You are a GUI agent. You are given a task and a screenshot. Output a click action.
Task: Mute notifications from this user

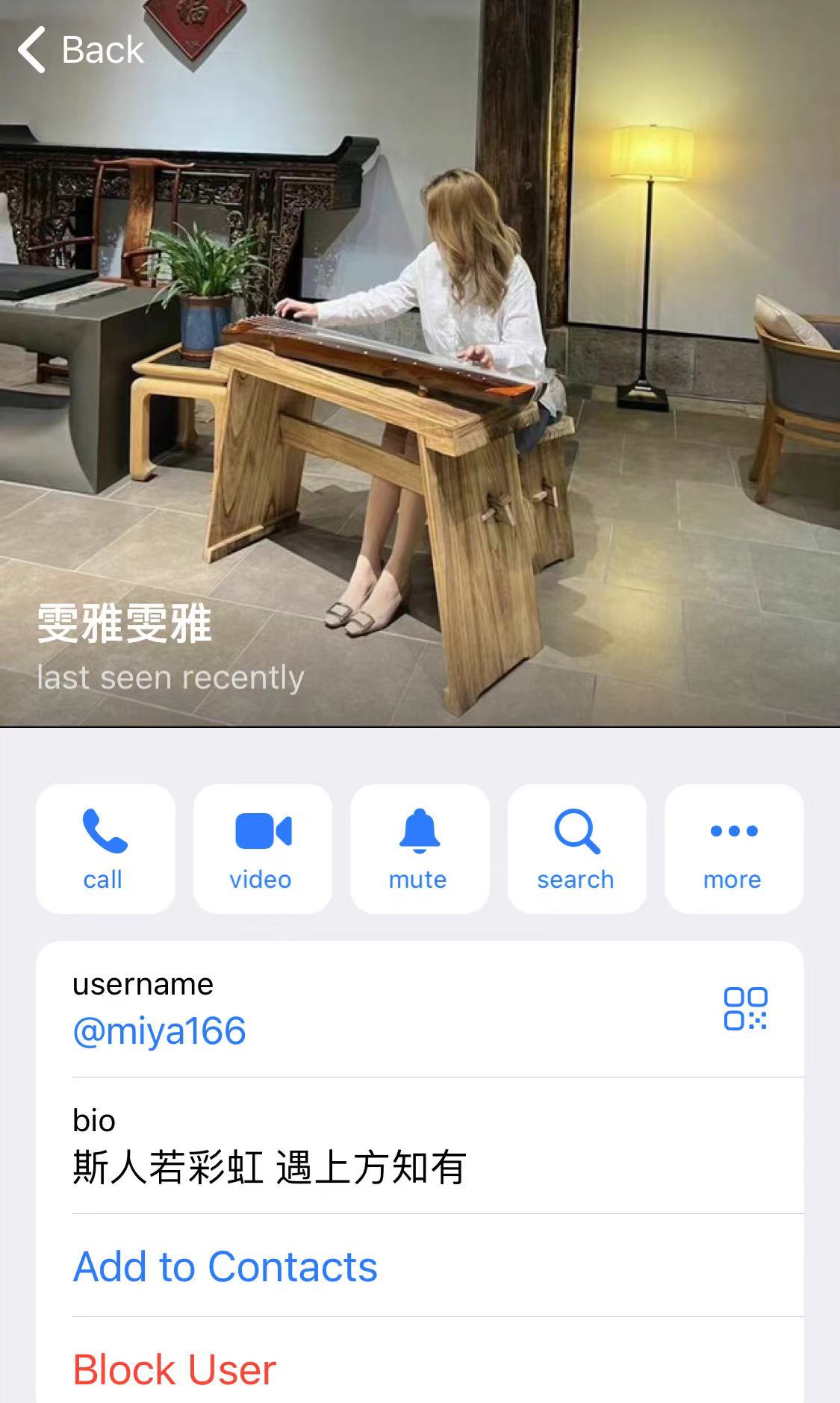(419, 848)
